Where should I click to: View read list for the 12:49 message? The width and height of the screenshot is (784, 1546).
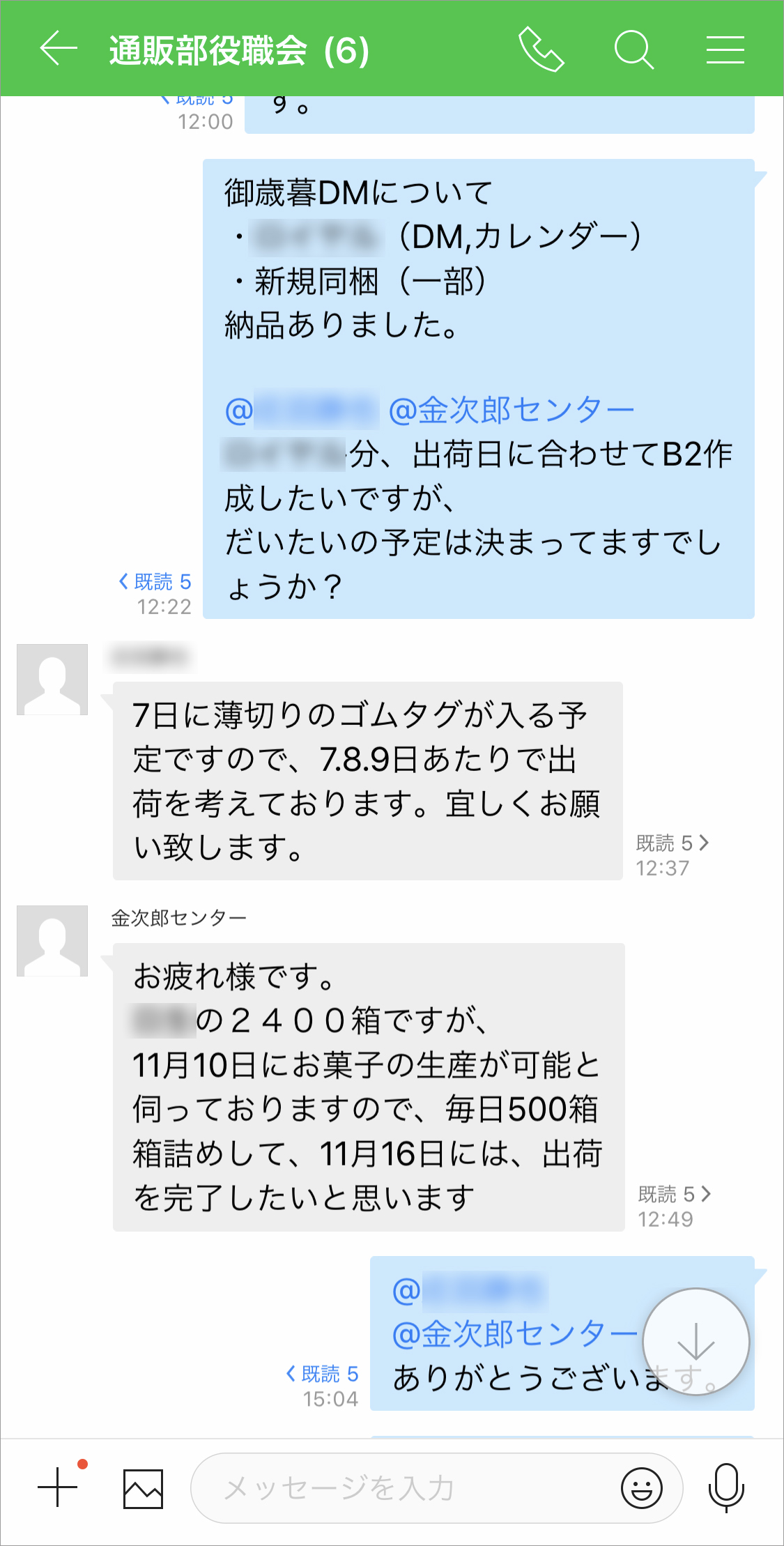(x=674, y=1194)
